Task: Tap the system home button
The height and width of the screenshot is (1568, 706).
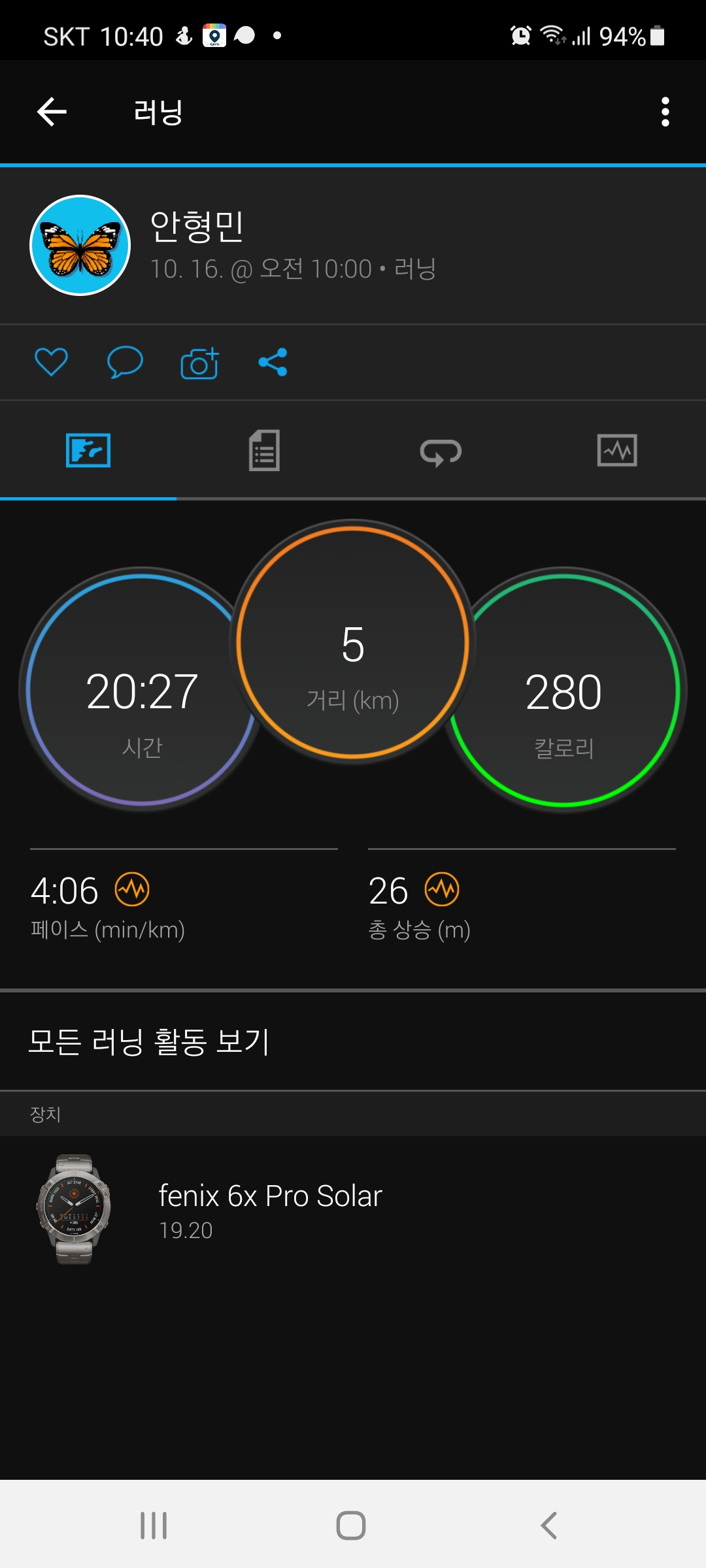Action: click(x=351, y=1526)
